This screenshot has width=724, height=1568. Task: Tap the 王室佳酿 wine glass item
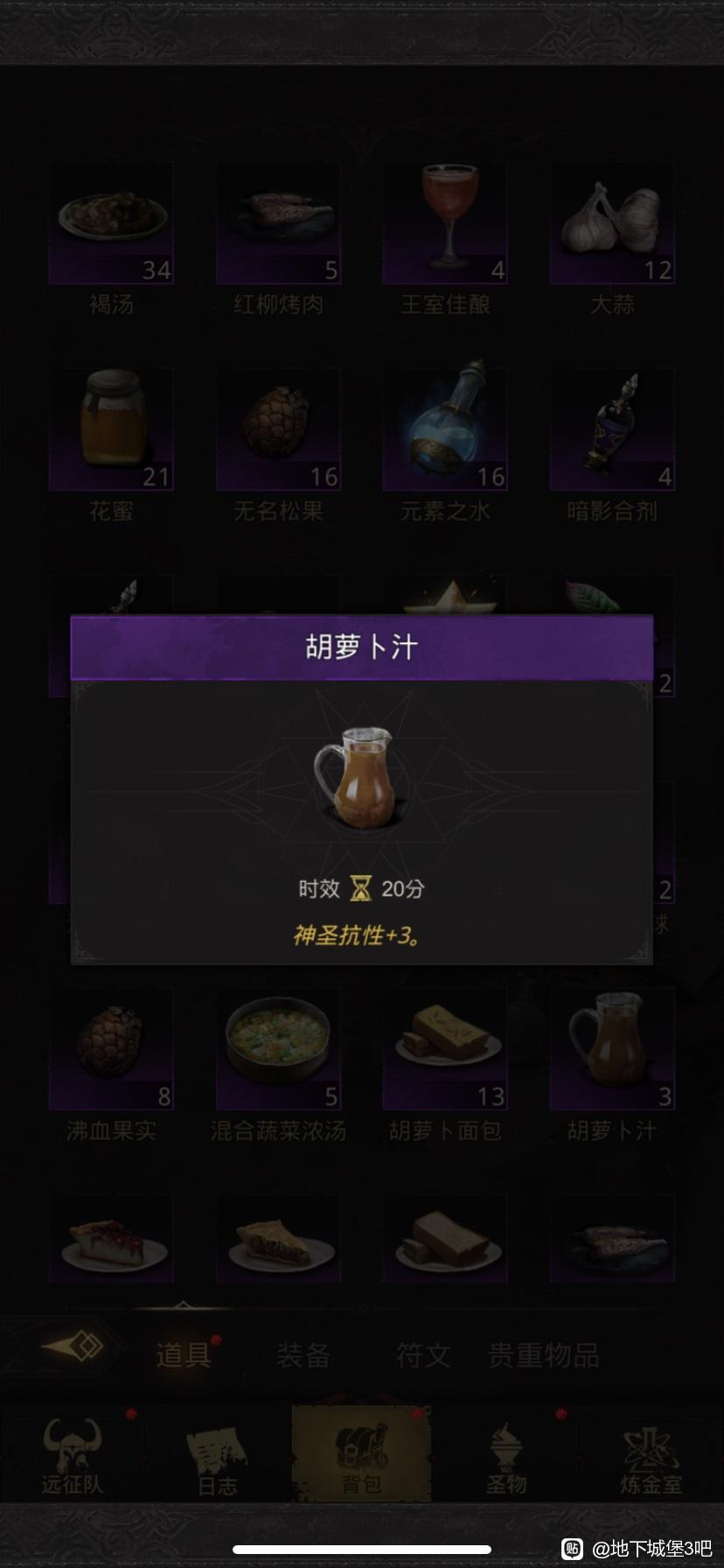point(445,223)
